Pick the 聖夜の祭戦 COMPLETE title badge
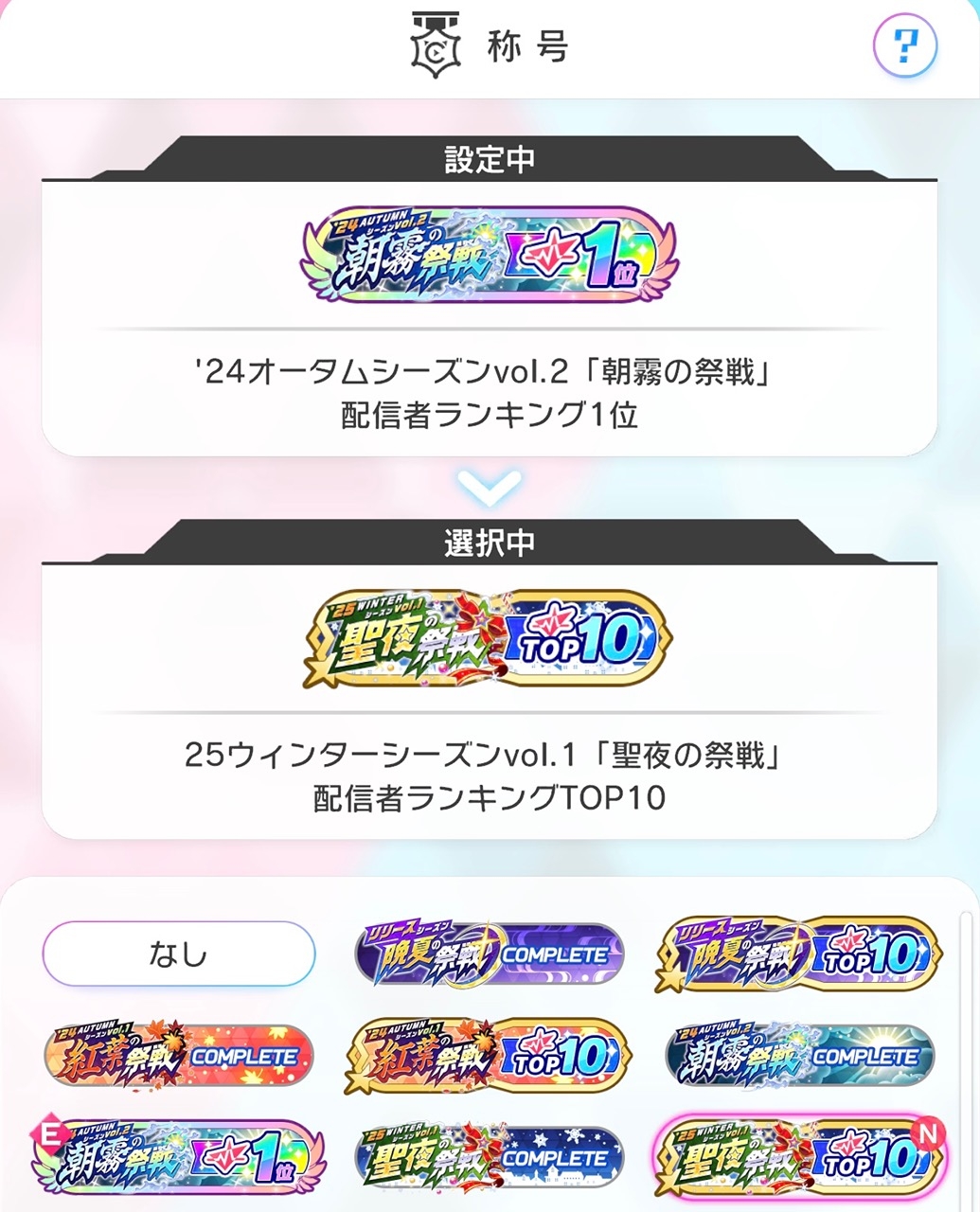Screen dimensions: 980x1212 [489, 1157]
